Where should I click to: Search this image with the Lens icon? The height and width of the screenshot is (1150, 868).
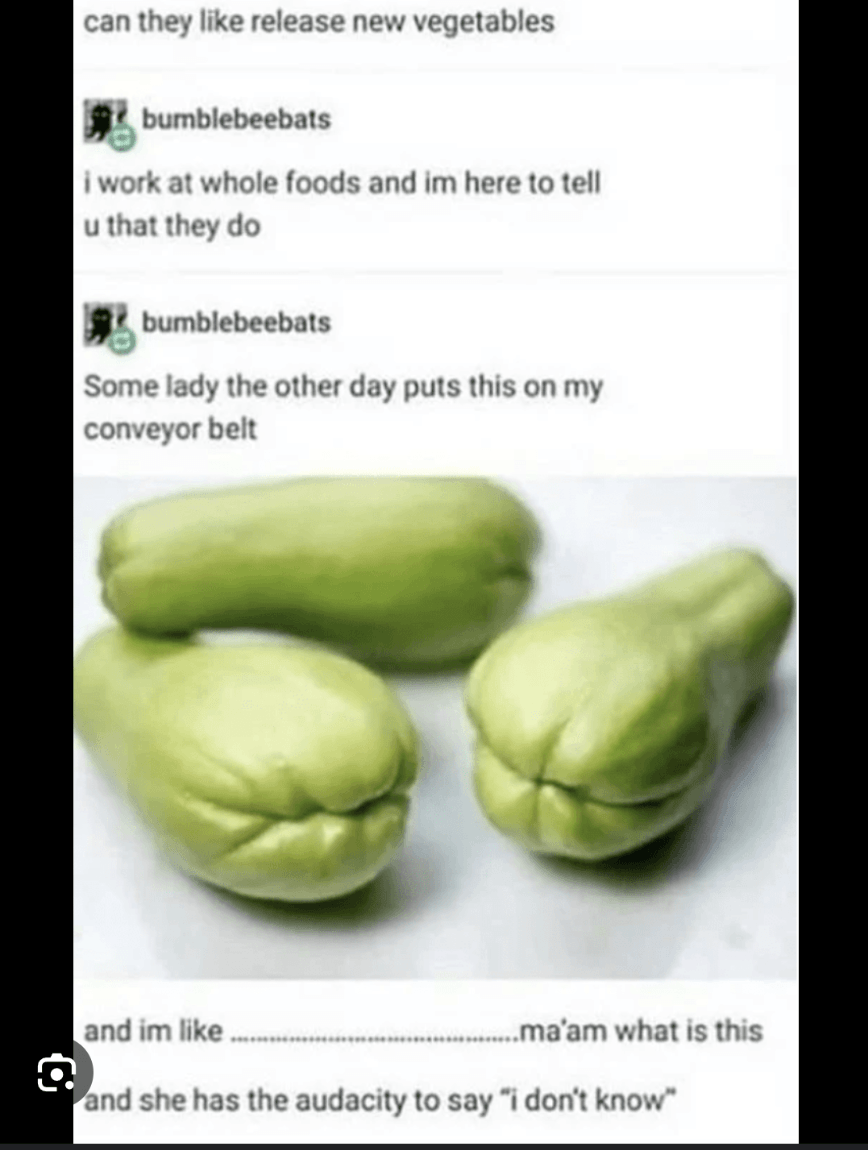coord(56,1073)
